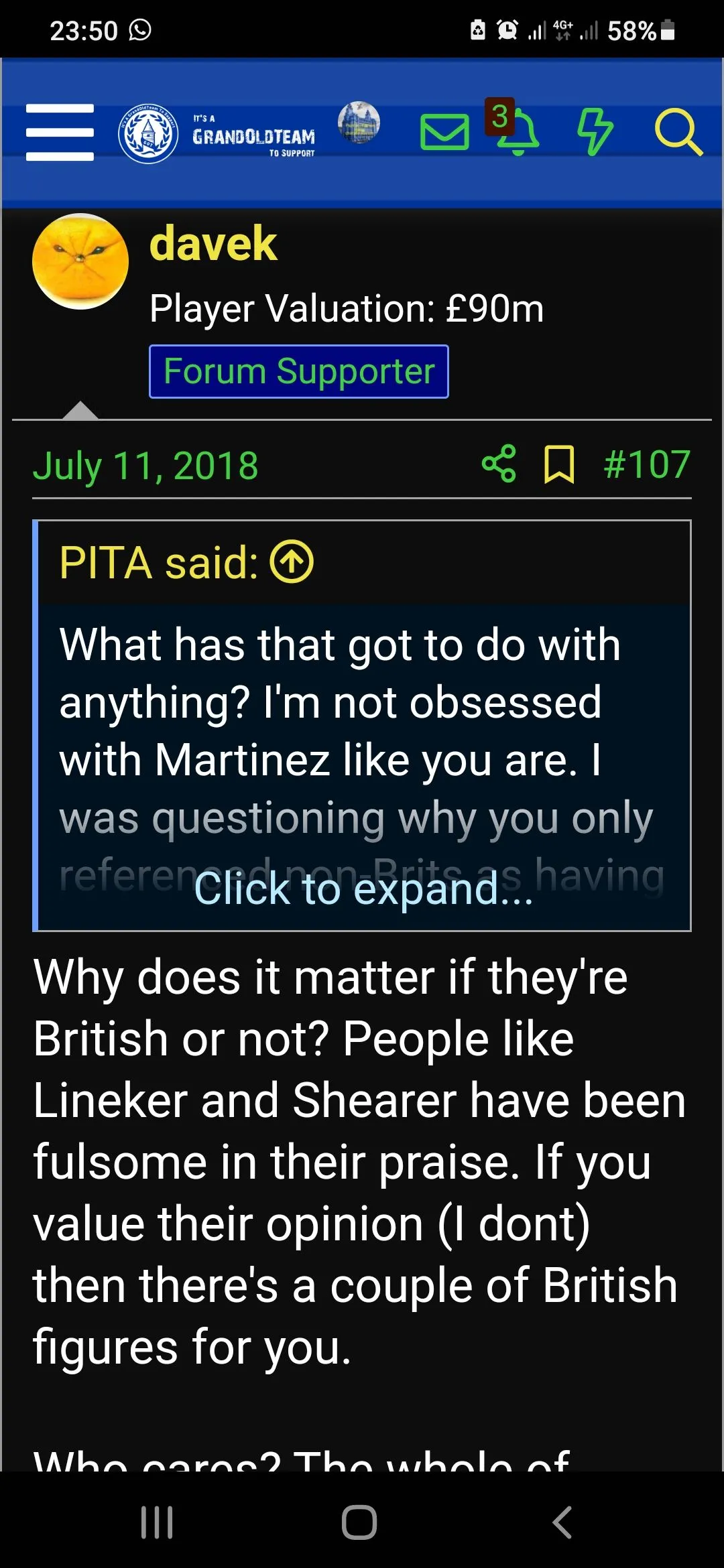724x1568 pixels.
Task: Open post number #107 link
Action: (646, 464)
